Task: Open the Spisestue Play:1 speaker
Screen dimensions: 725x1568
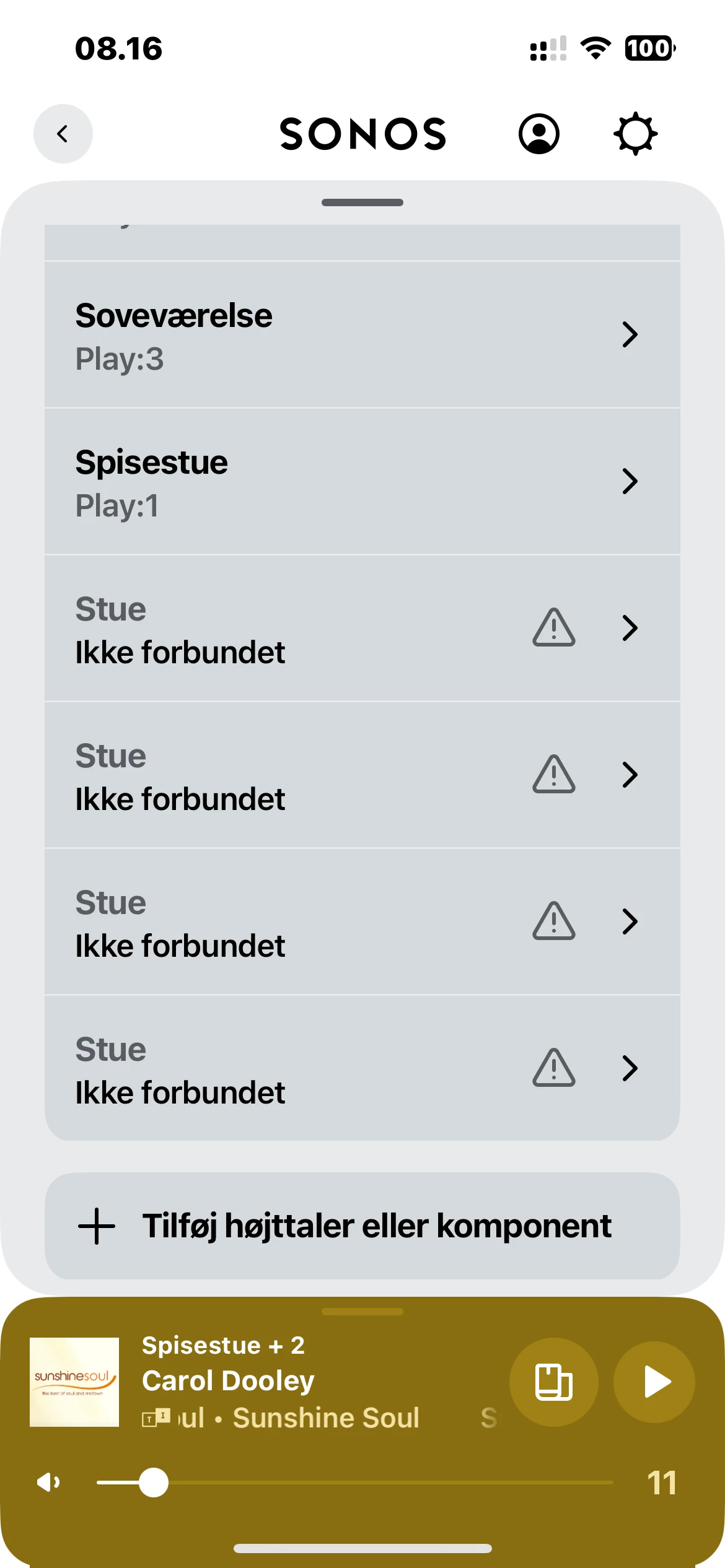Action: click(362, 482)
